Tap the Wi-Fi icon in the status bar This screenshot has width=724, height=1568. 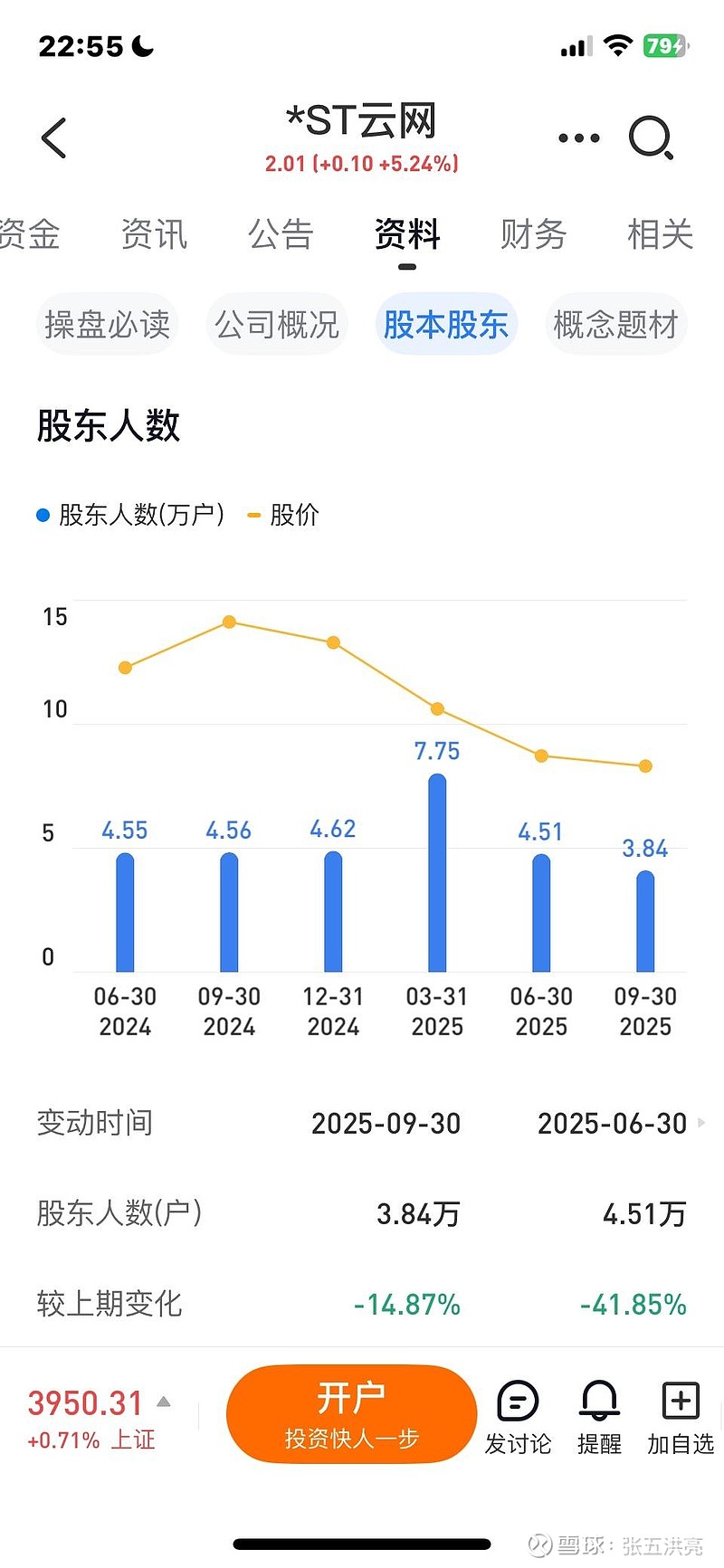point(618,45)
